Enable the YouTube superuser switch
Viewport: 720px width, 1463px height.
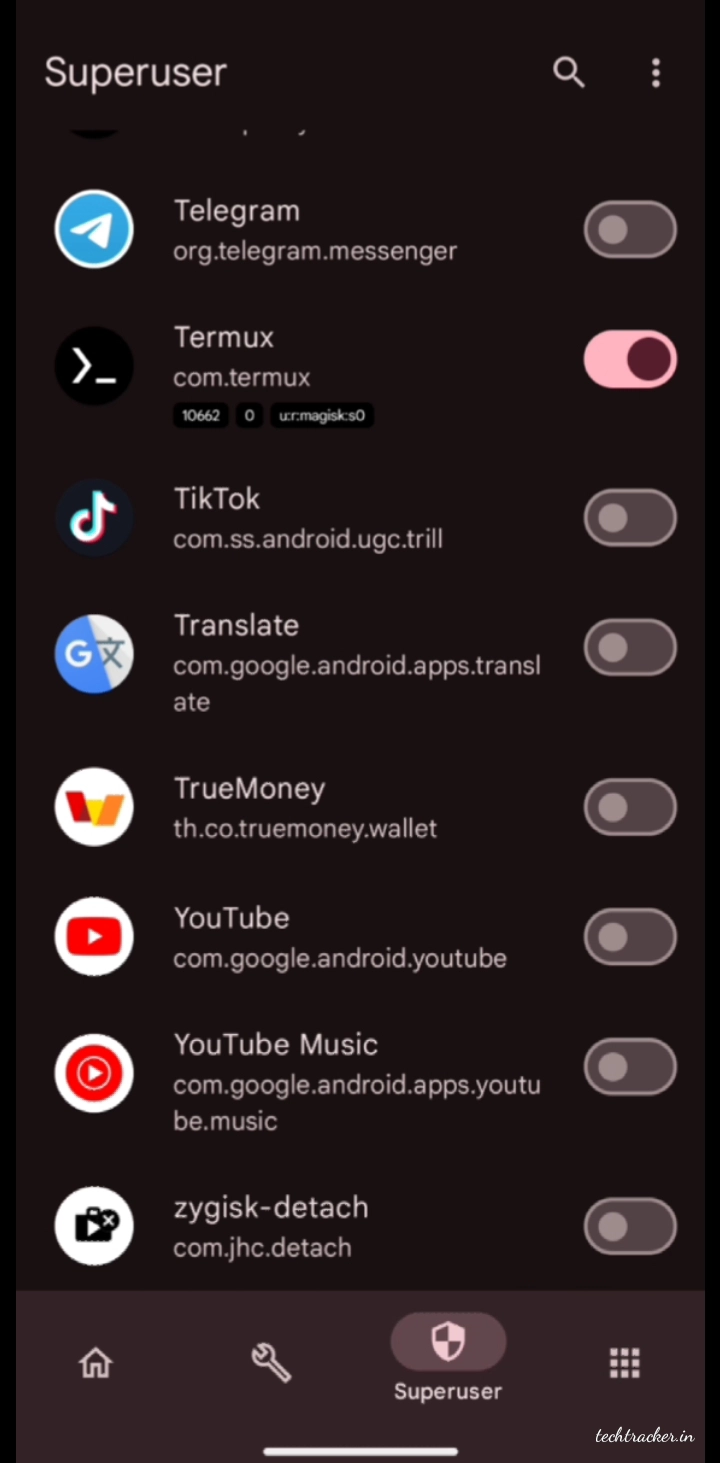click(630, 937)
